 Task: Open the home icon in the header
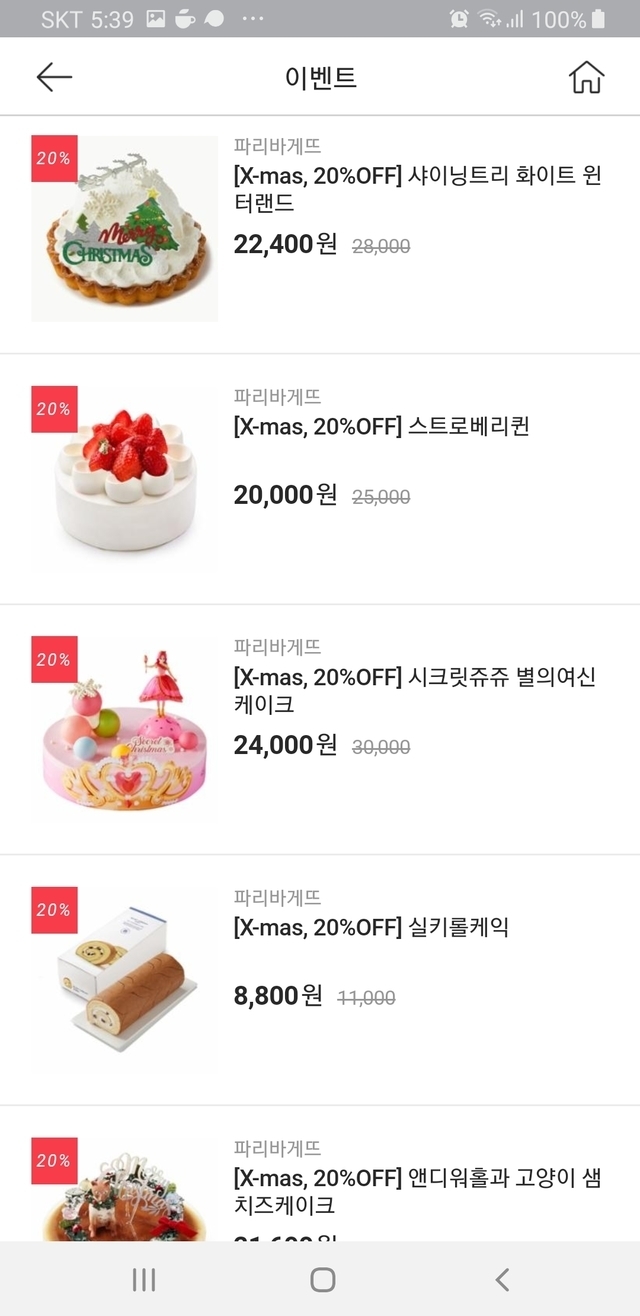586,77
